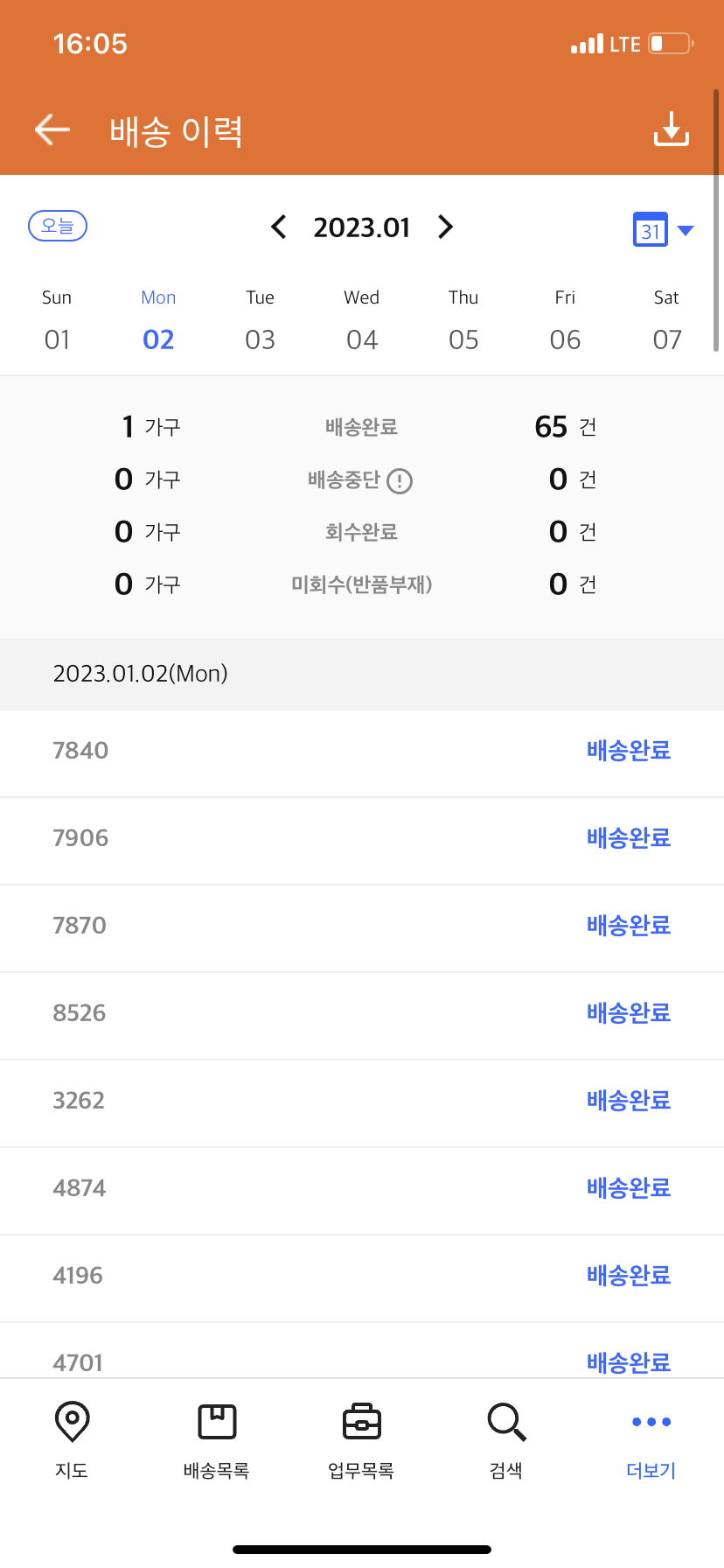Switch to the 지도 tab
Viewport: 724px width, 1568px height.
coord(72,1439)
